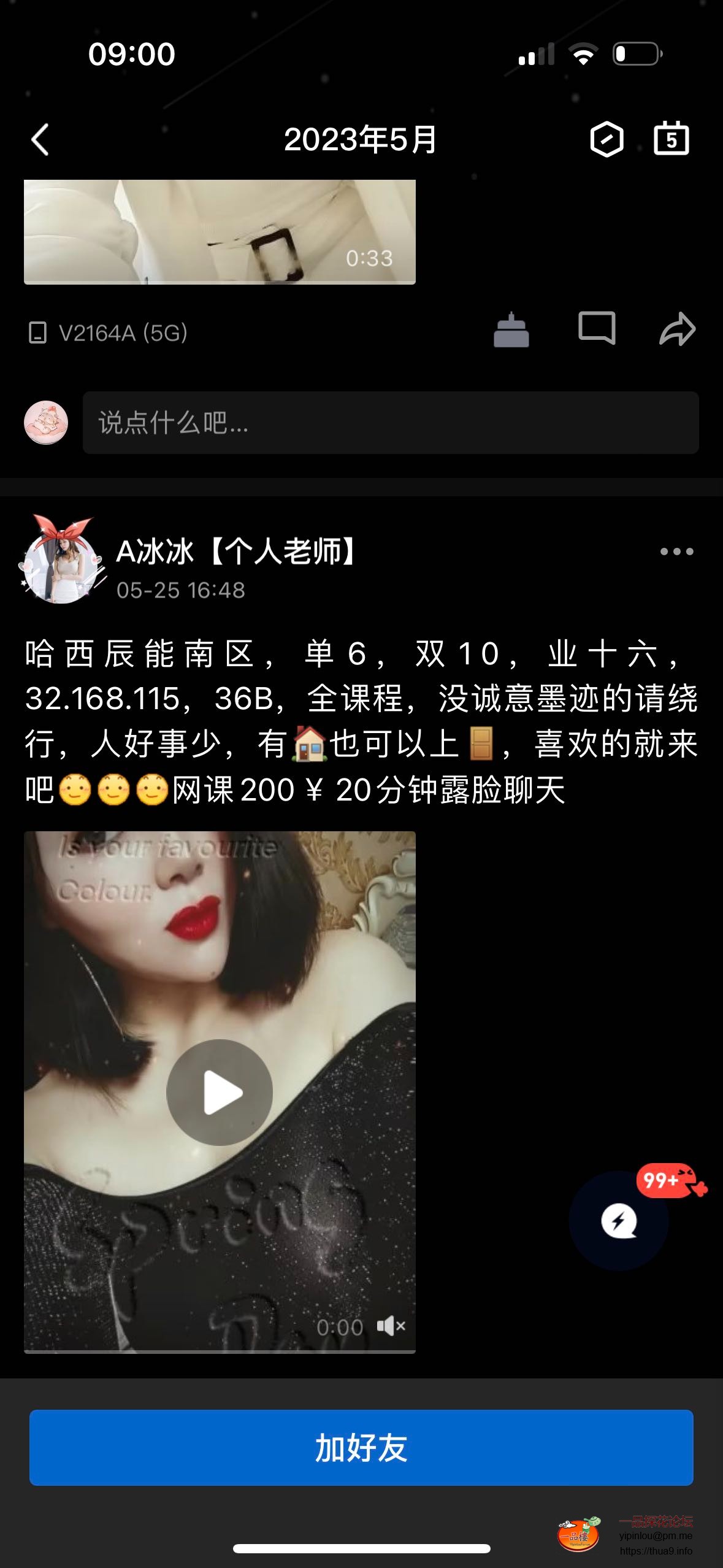Share the post sent from V2164A (5G)
723x1568 pixels.
[677, 329]
